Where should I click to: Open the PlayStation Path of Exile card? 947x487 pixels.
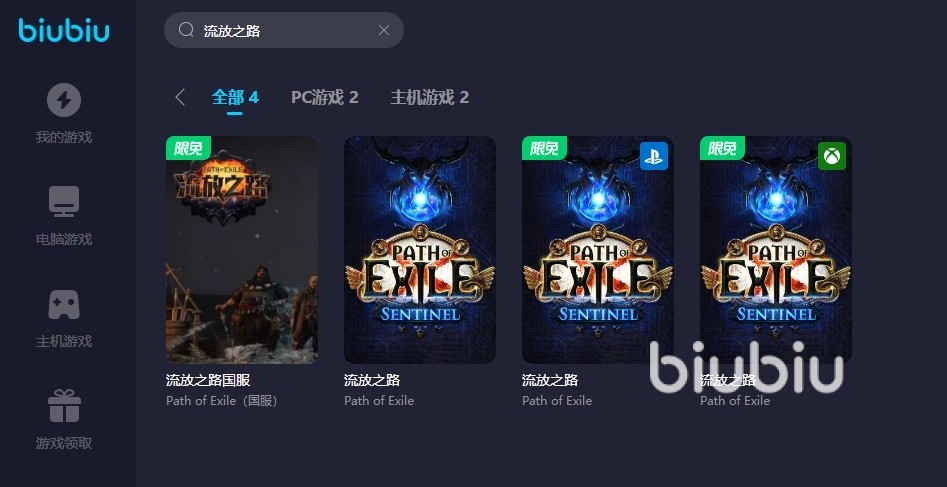(x=598, y=250)
